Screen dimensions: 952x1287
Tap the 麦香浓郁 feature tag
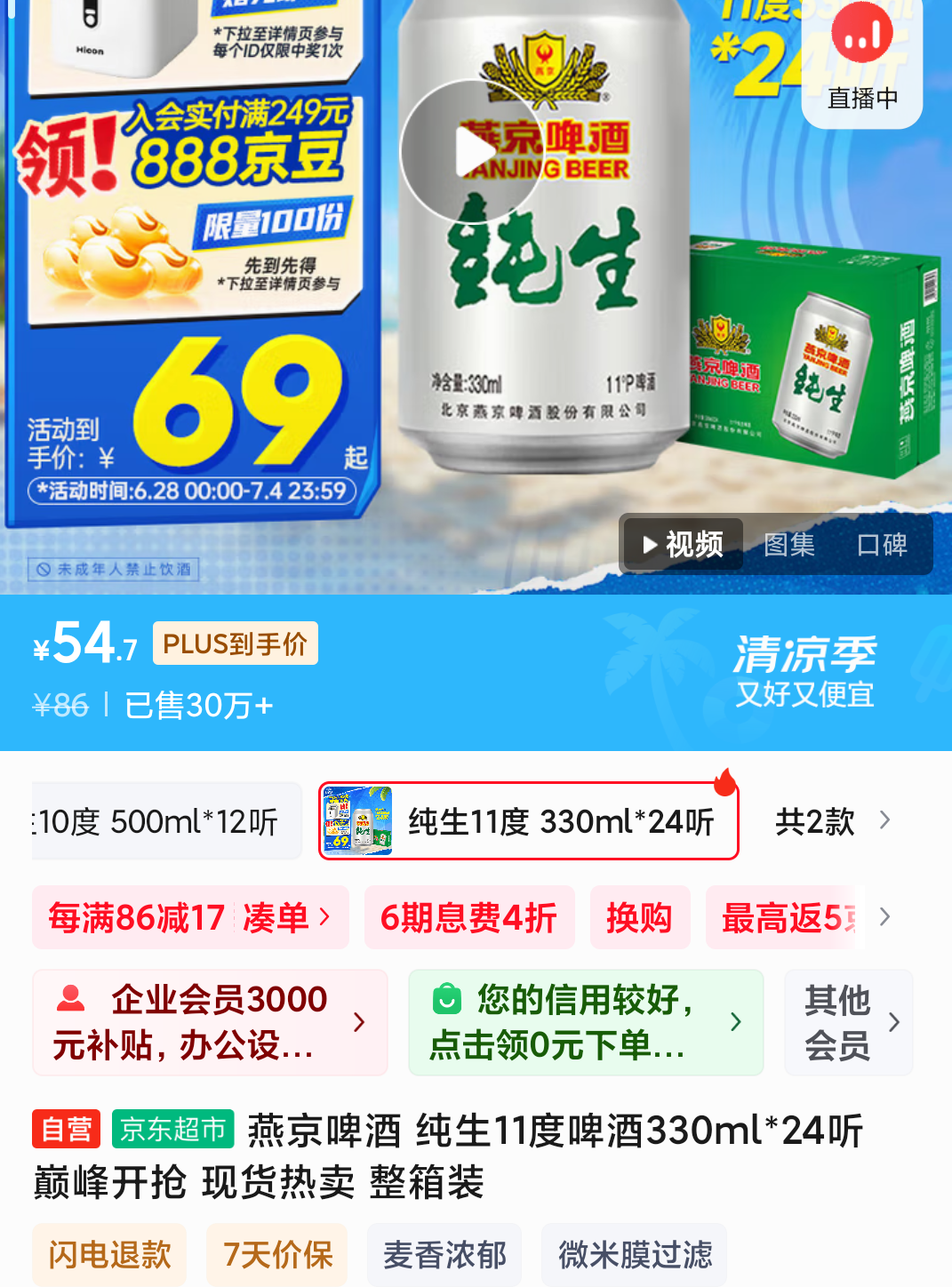point(444,1254)
